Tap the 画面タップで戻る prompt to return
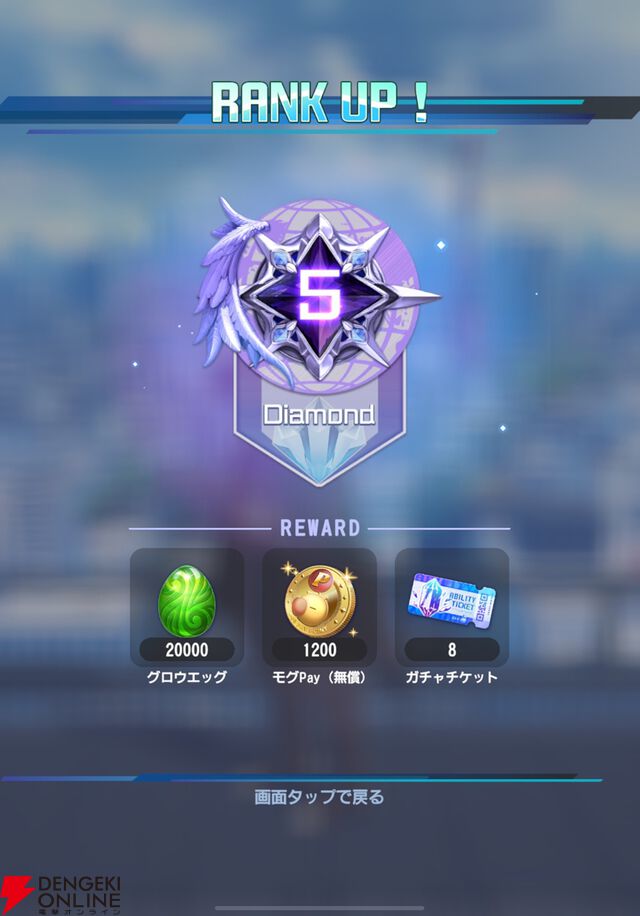This screenshot has height=916, width=640. point(319,797)
